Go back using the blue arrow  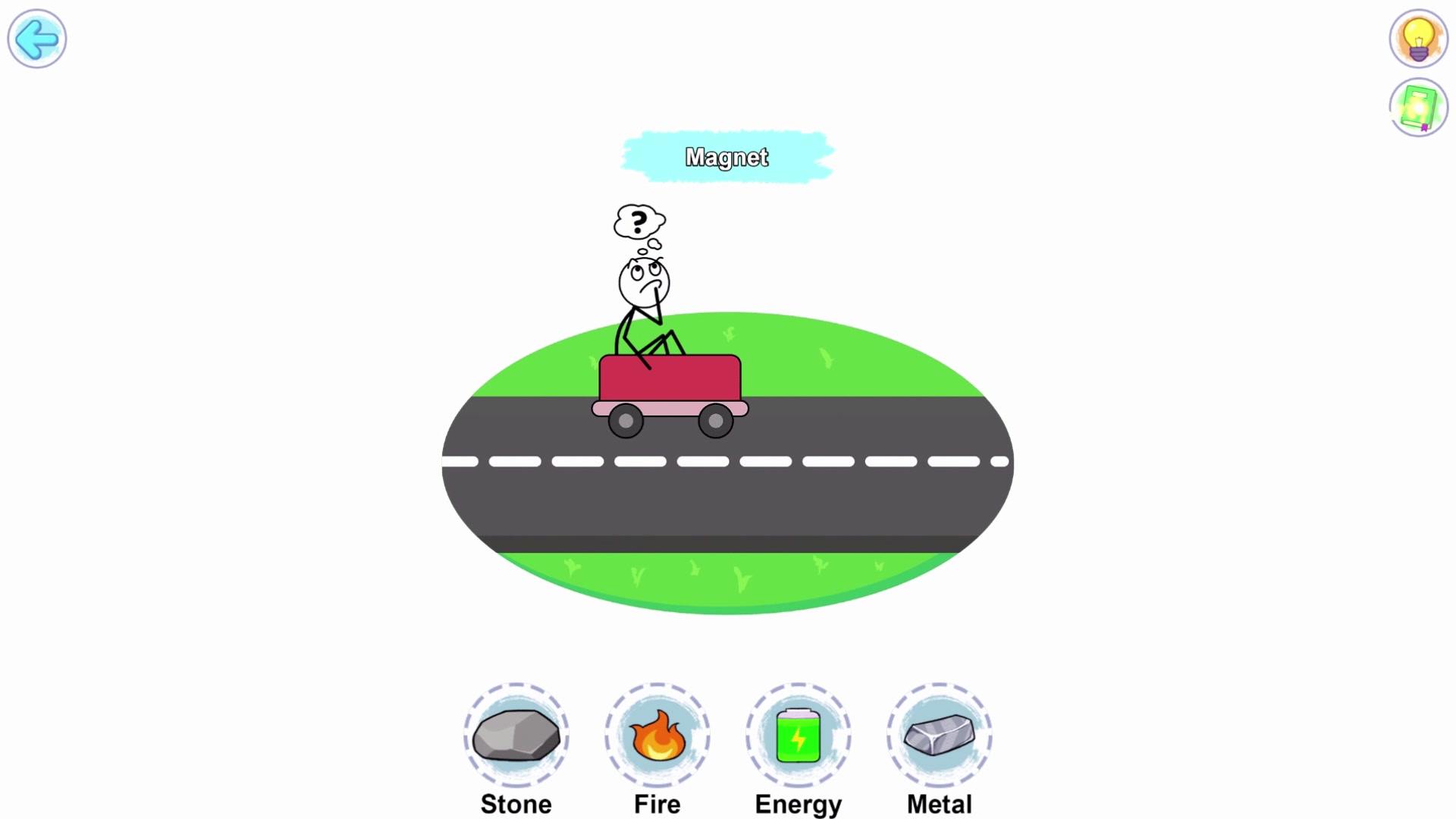(37, 39)
